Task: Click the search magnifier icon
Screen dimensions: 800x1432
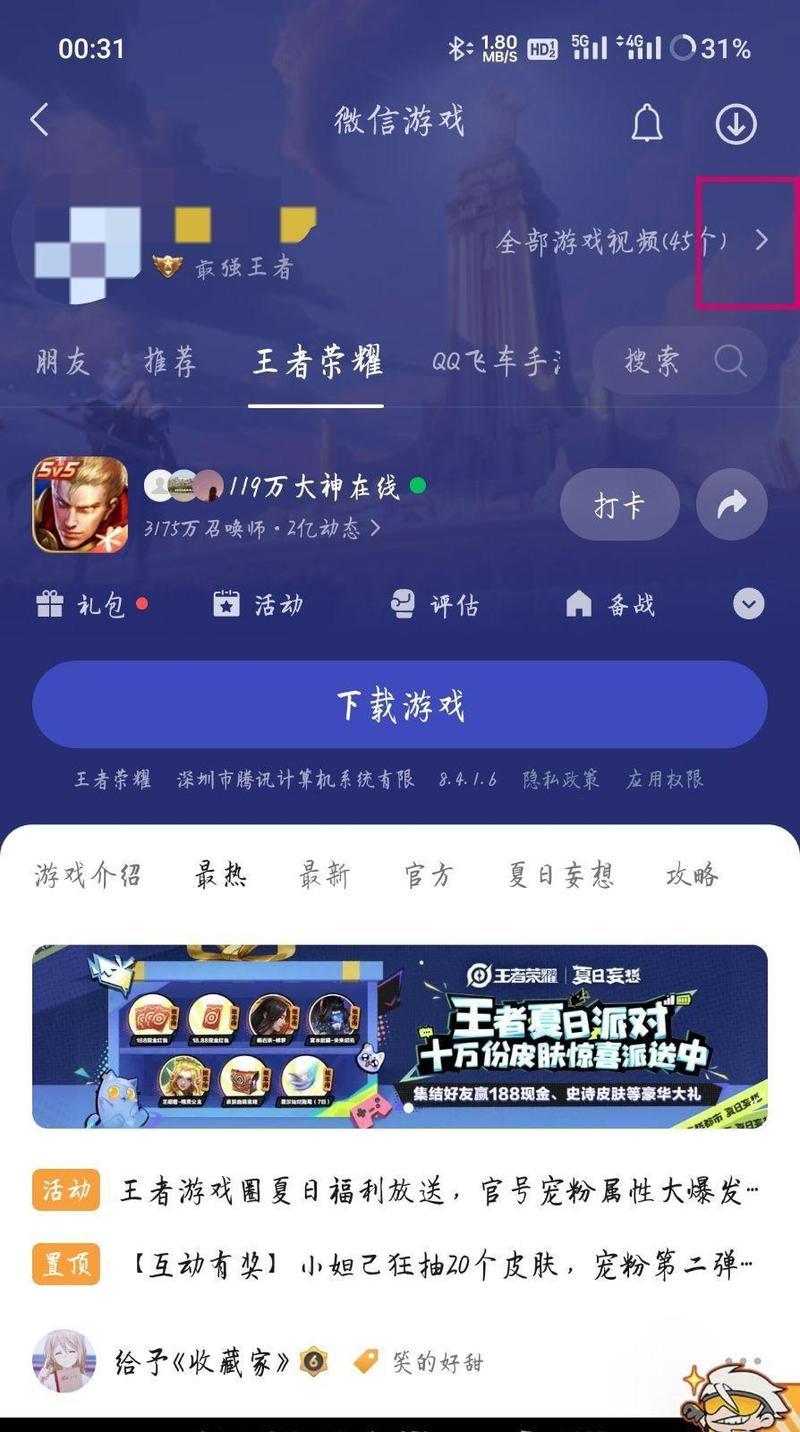Action: 729,361
